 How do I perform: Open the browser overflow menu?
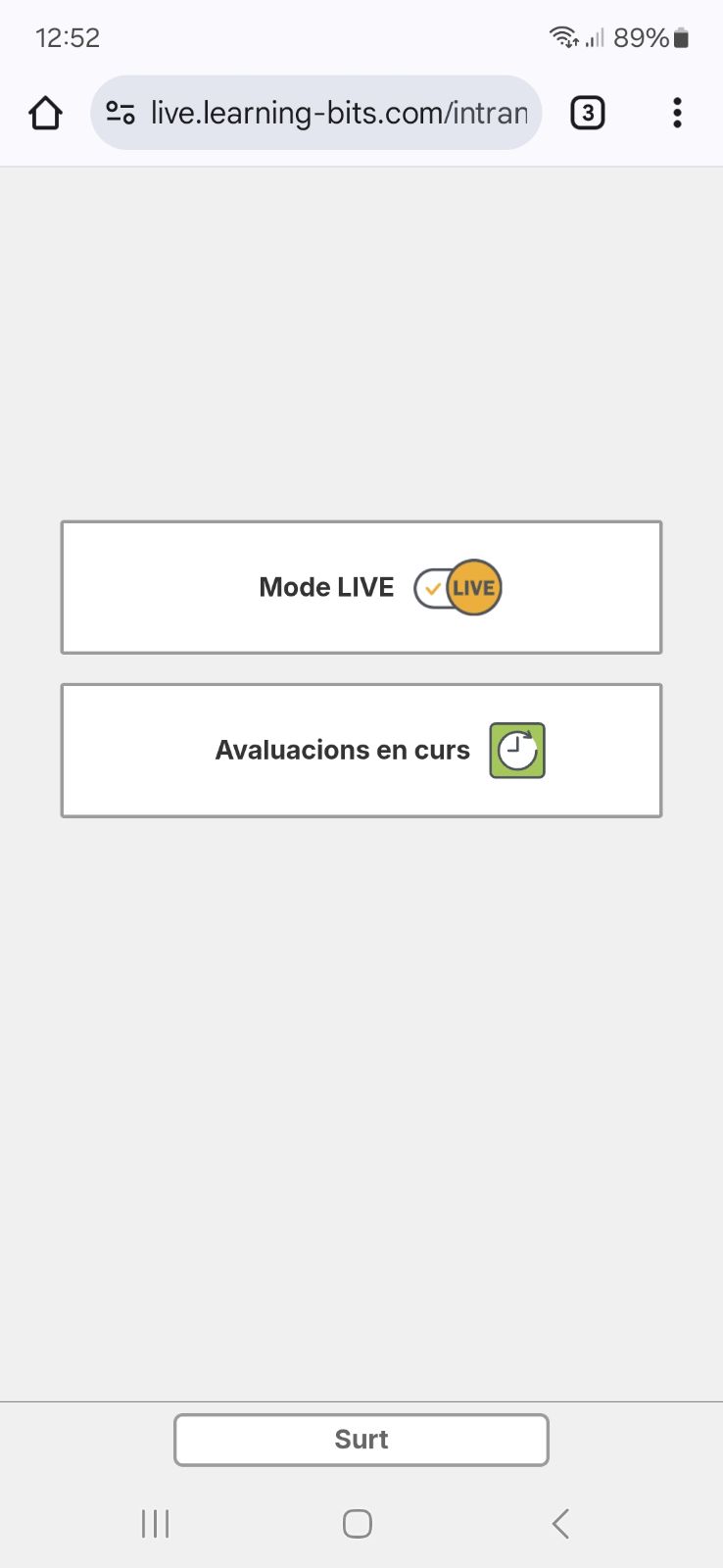(x=677, y=114)
